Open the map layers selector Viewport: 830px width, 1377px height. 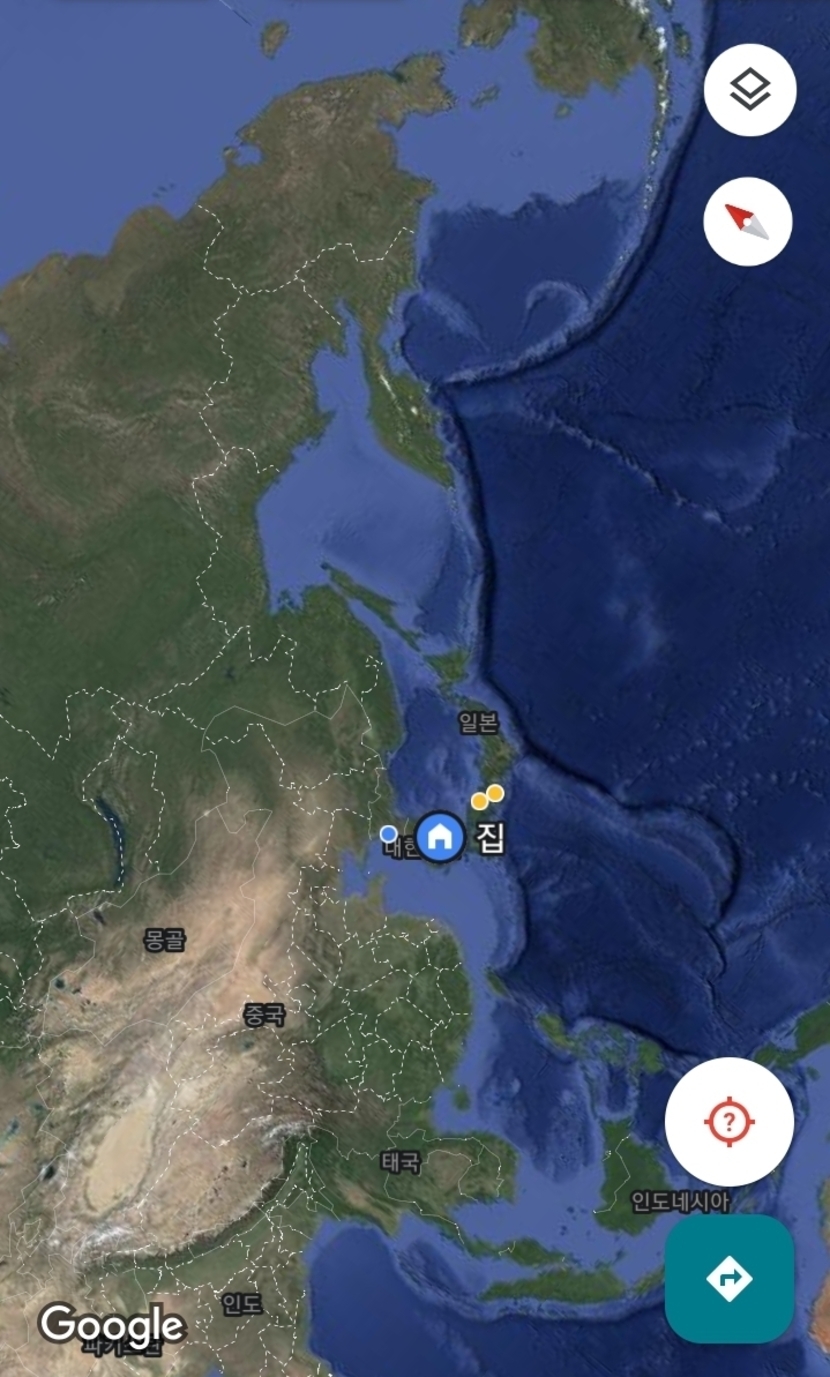[749, 91]
